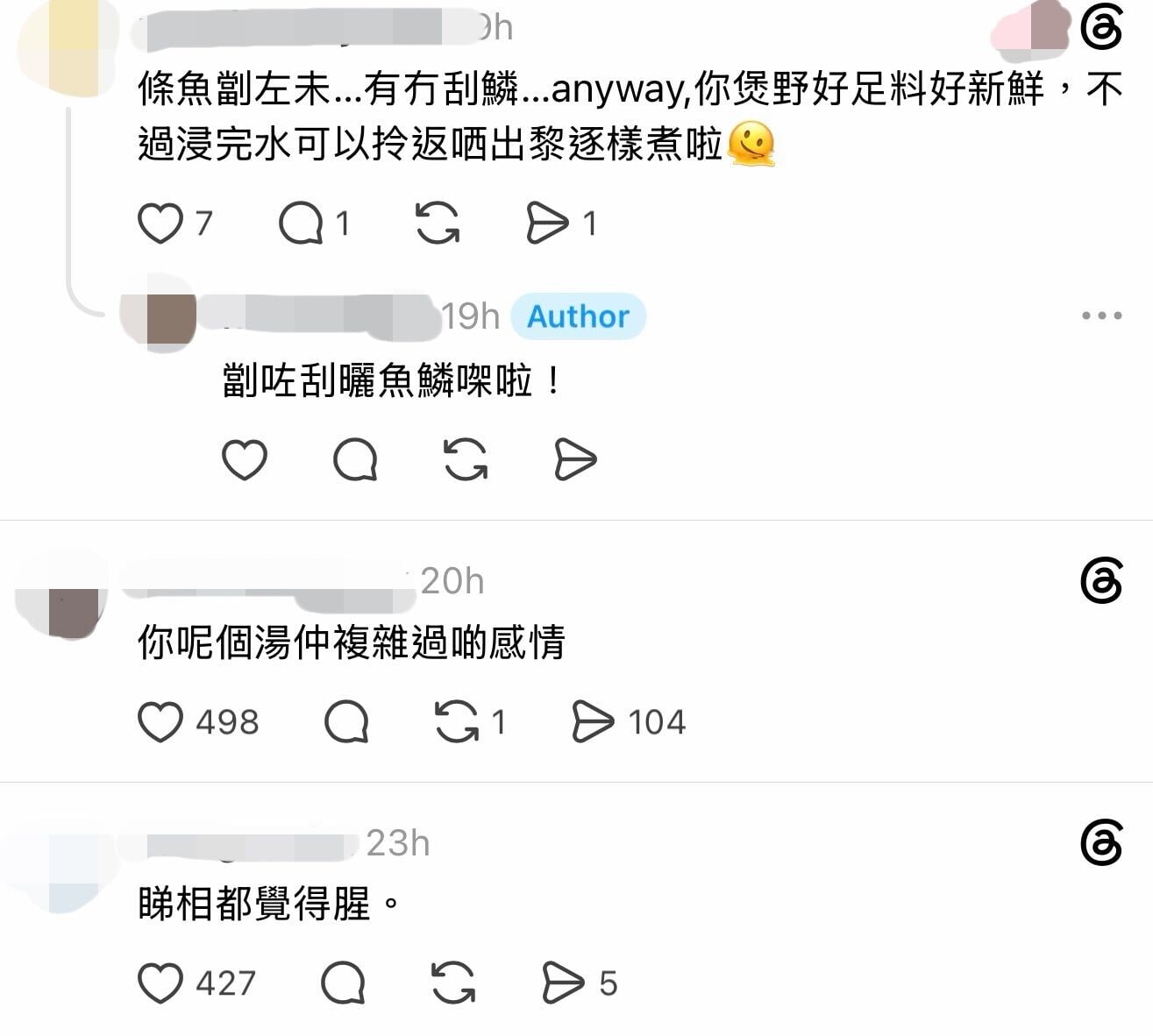Image resolution: width=1153 pixels, height=1036 pixels.
Task: Reply to the 睇相都覺得腥 comment
Action: (x=343, y=983)
